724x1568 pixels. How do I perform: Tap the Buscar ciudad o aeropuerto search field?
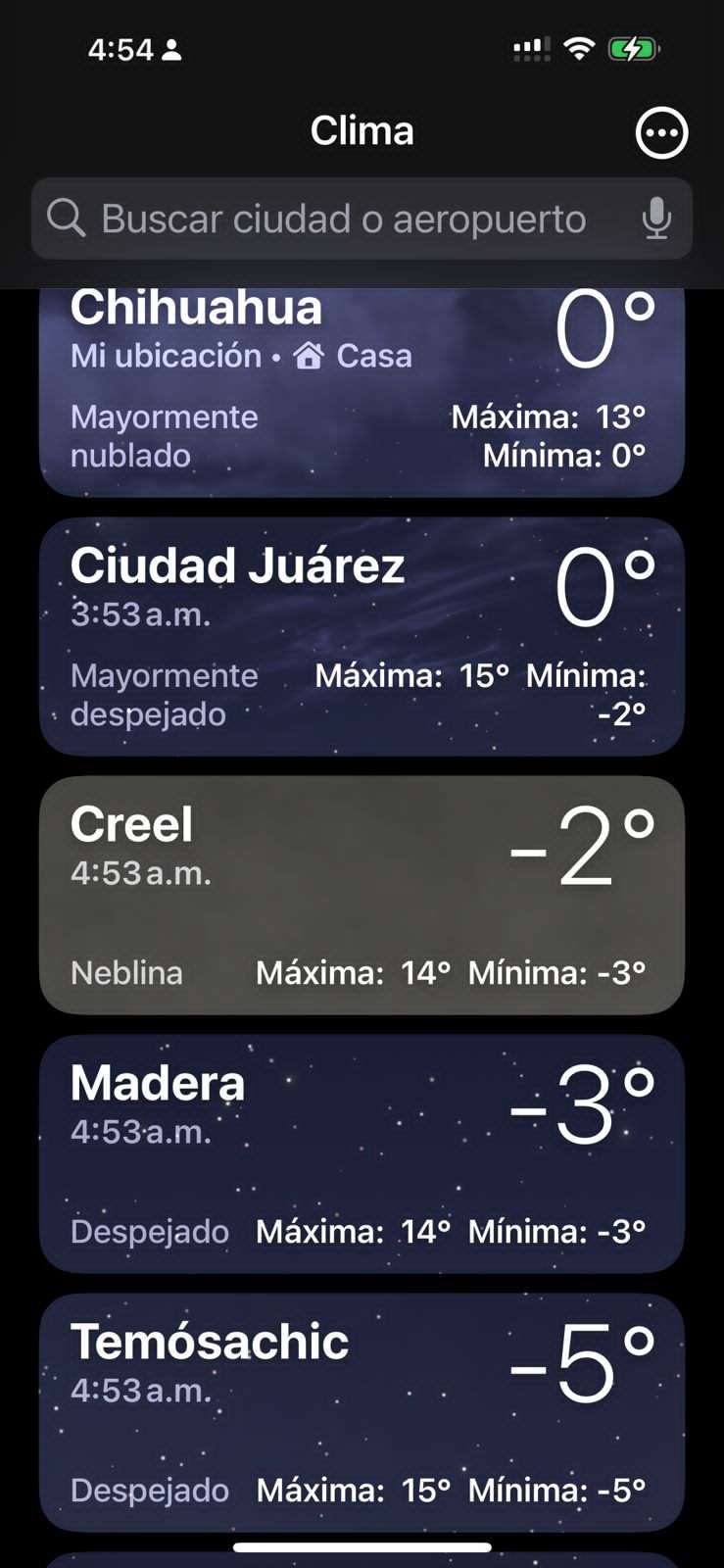tap(362, 220)
